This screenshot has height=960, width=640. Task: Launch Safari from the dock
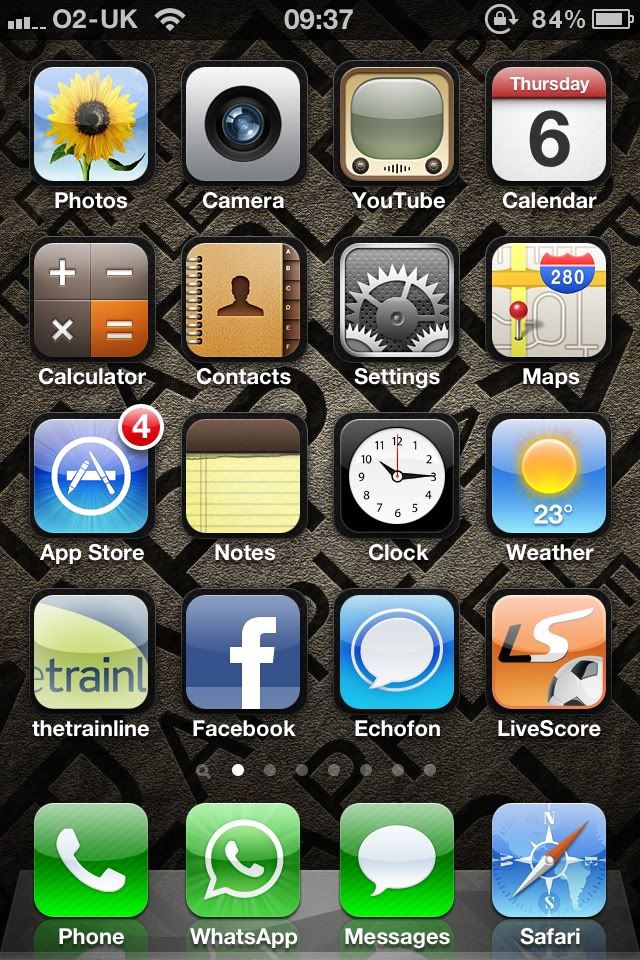click(548, 861)
